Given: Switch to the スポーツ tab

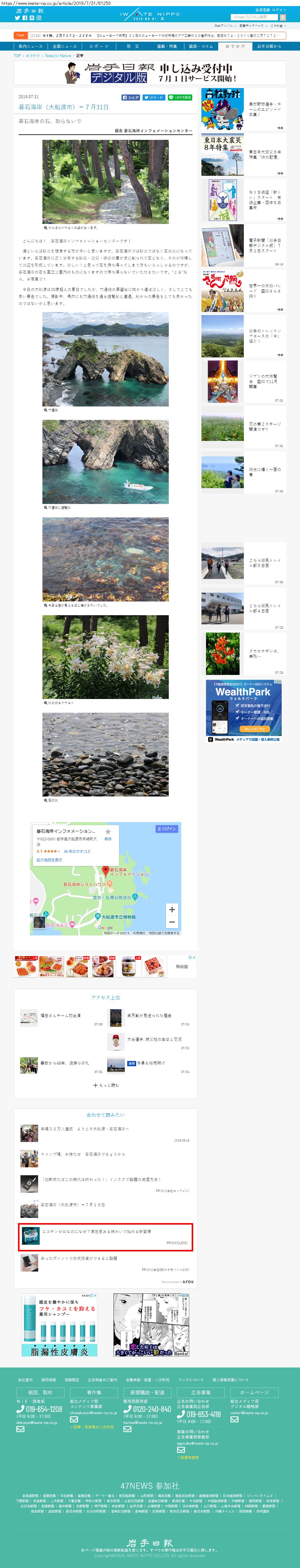Looking at the screenshot, I should coord(99,46).
